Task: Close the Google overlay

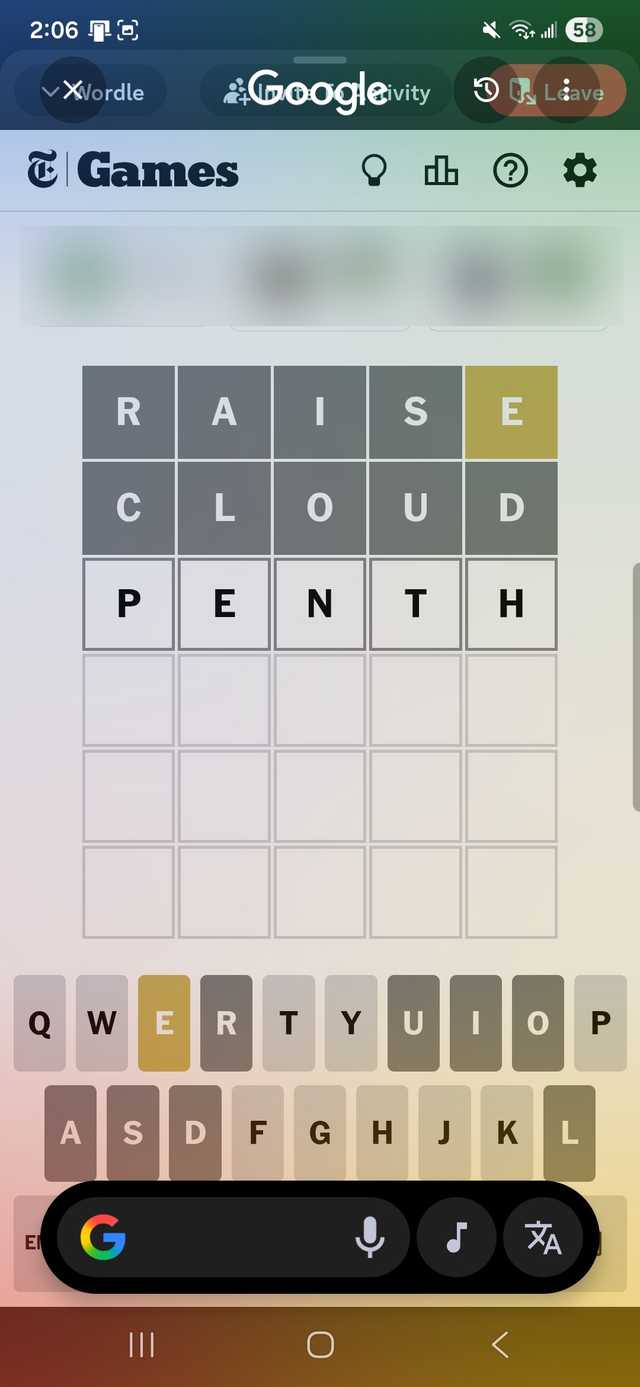Action: [72, 91]
